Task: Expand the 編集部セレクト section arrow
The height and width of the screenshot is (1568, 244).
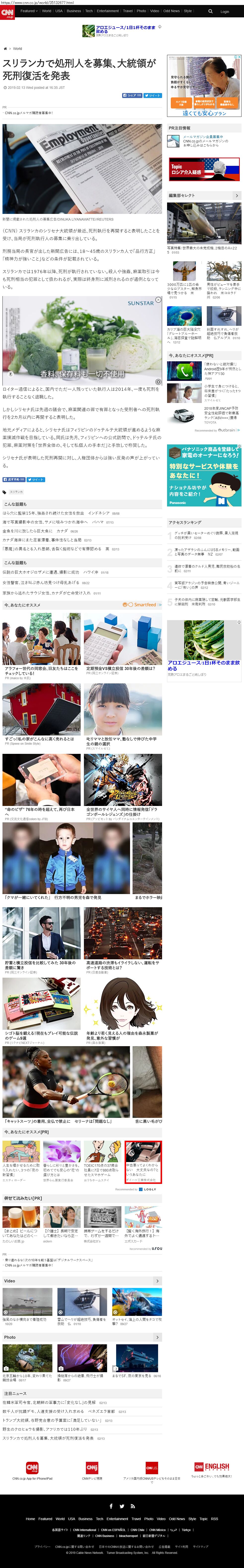Action: coord(237,195)
